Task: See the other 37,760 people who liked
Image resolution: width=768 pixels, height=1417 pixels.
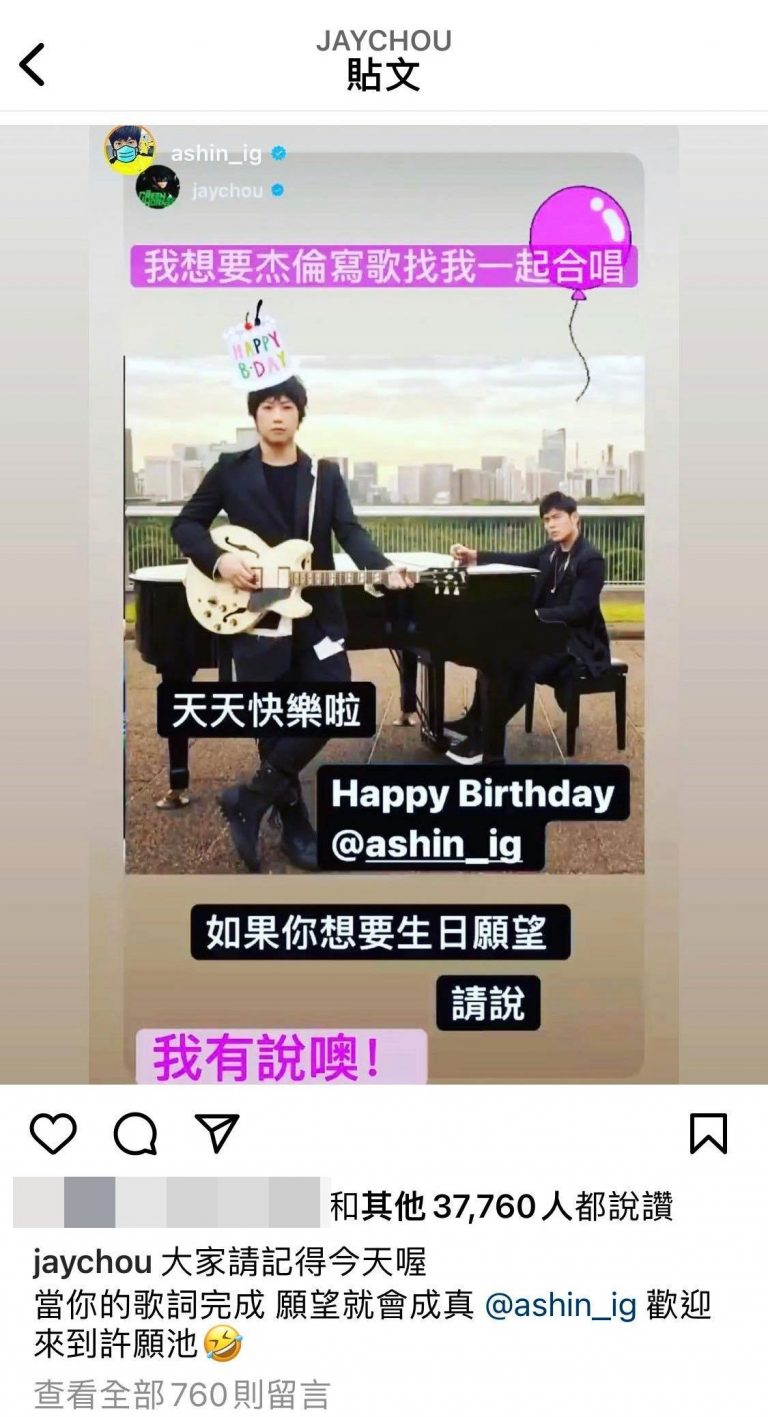Action: click(x=501, y=1207)
